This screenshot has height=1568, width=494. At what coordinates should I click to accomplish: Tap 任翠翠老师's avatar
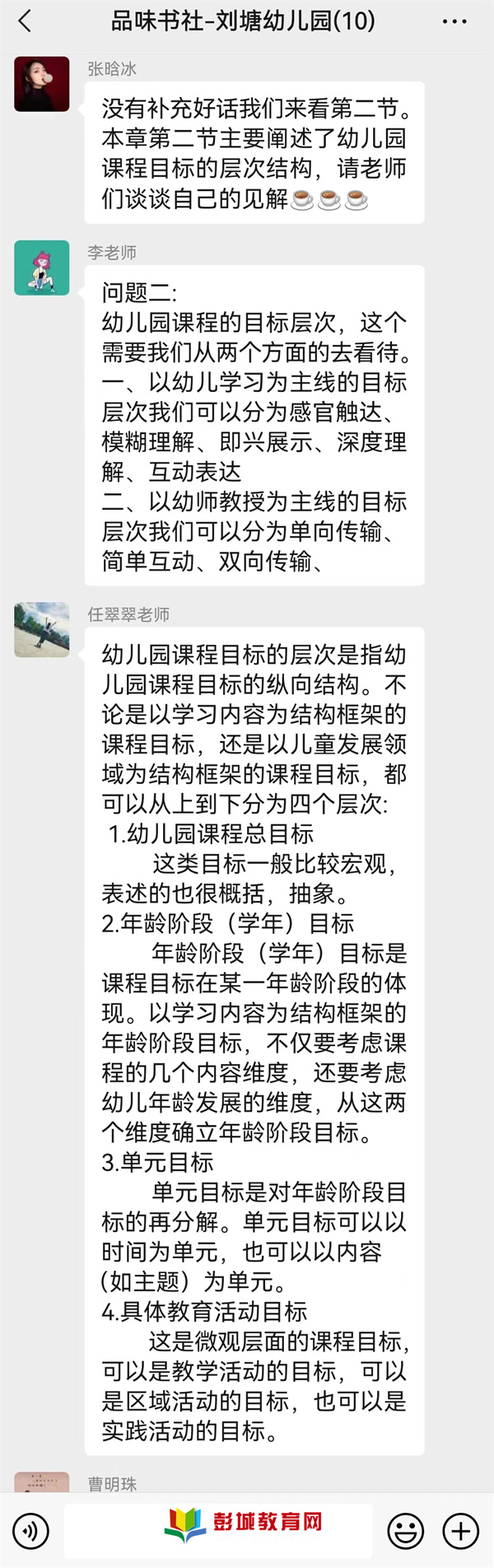click(42, 630)
